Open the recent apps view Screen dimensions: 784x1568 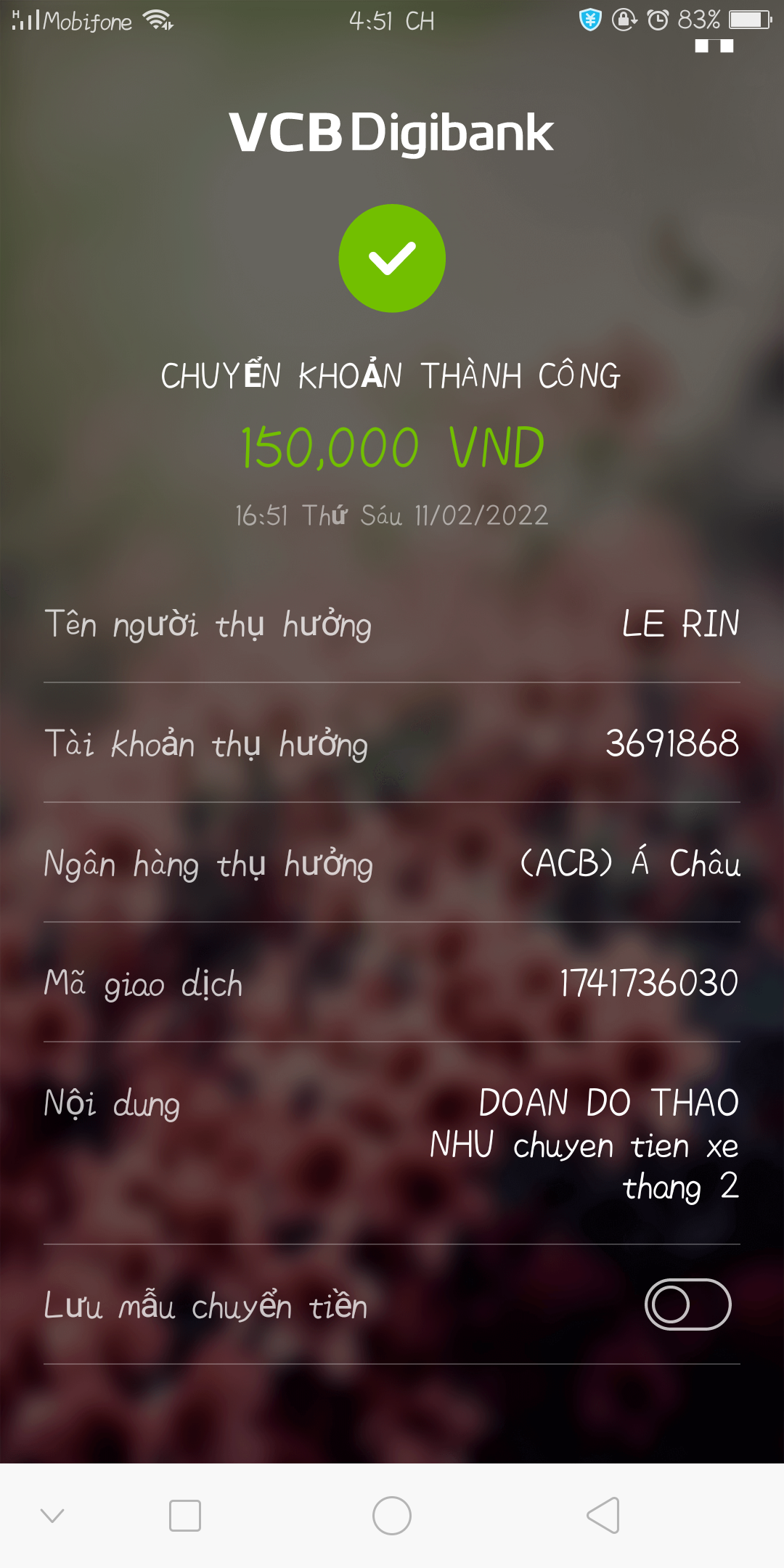pyautogui.click(x=184, y=1516)
